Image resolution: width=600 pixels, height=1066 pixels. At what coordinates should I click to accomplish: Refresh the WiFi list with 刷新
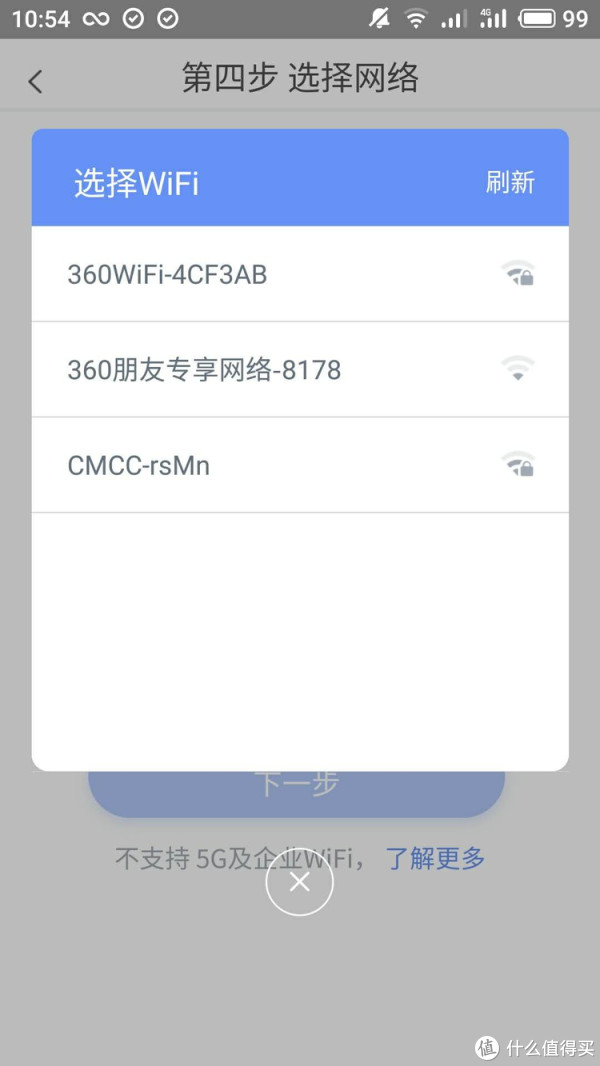[510, 182]
